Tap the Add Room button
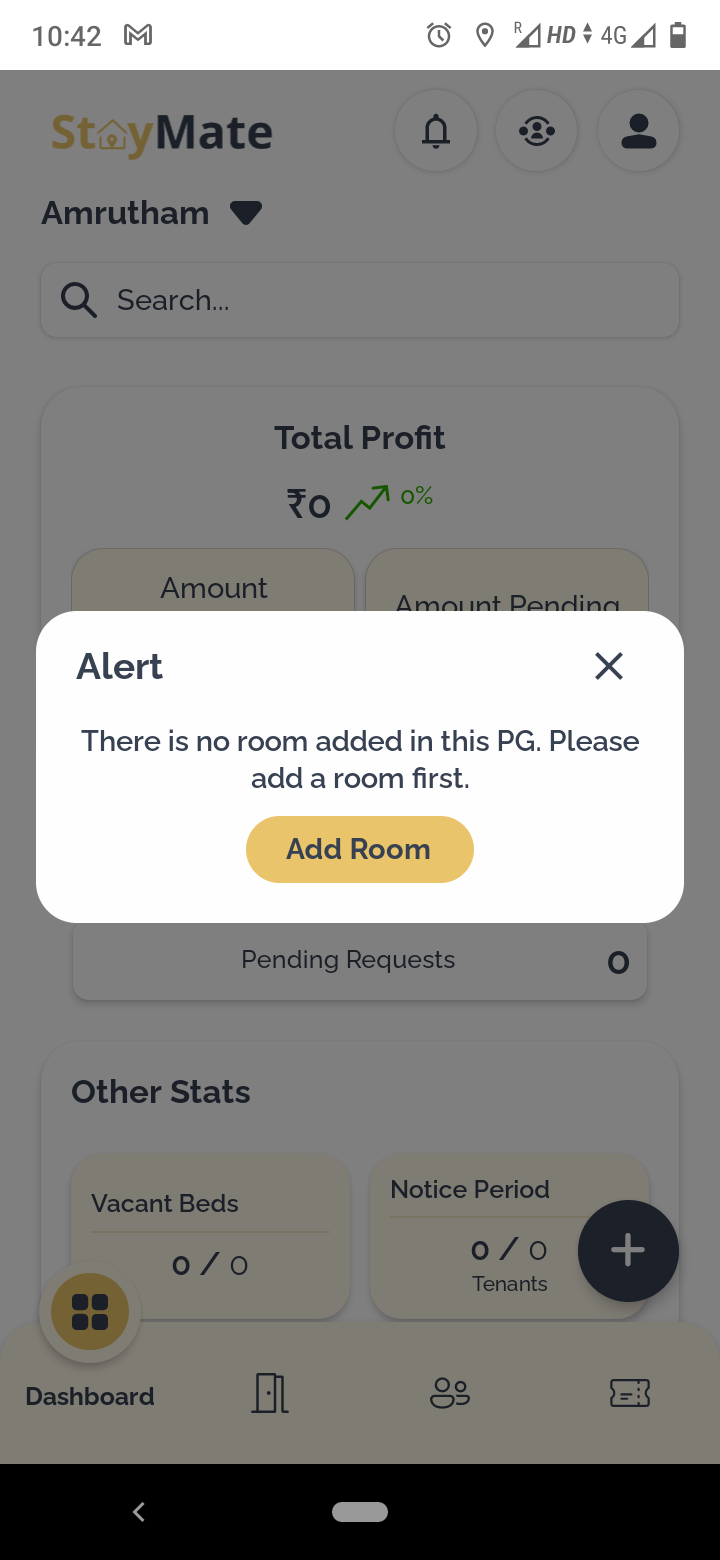This screenshot has height=1560, width=720. click(x=359, y=849)
